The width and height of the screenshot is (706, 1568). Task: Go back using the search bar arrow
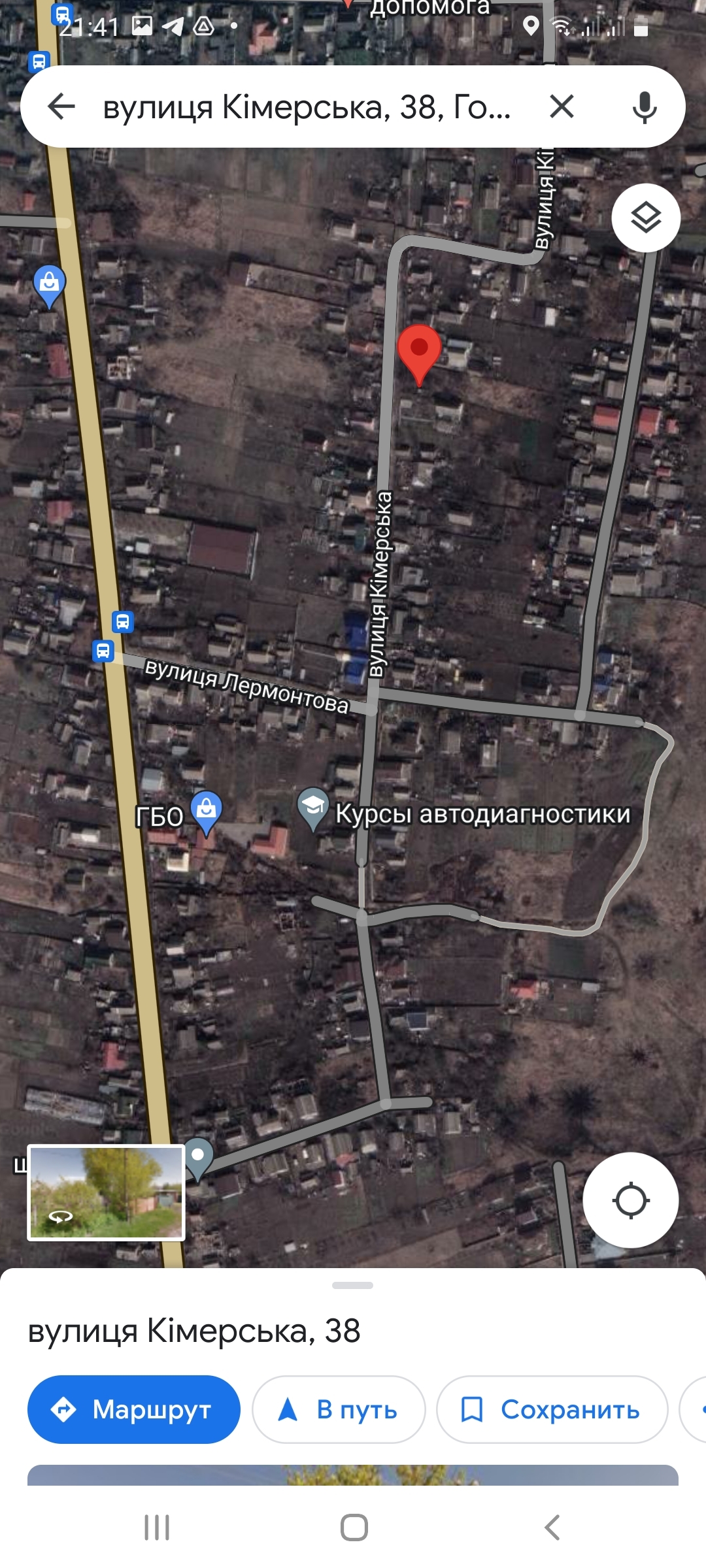pyautogui.click(x=61, y=106)
